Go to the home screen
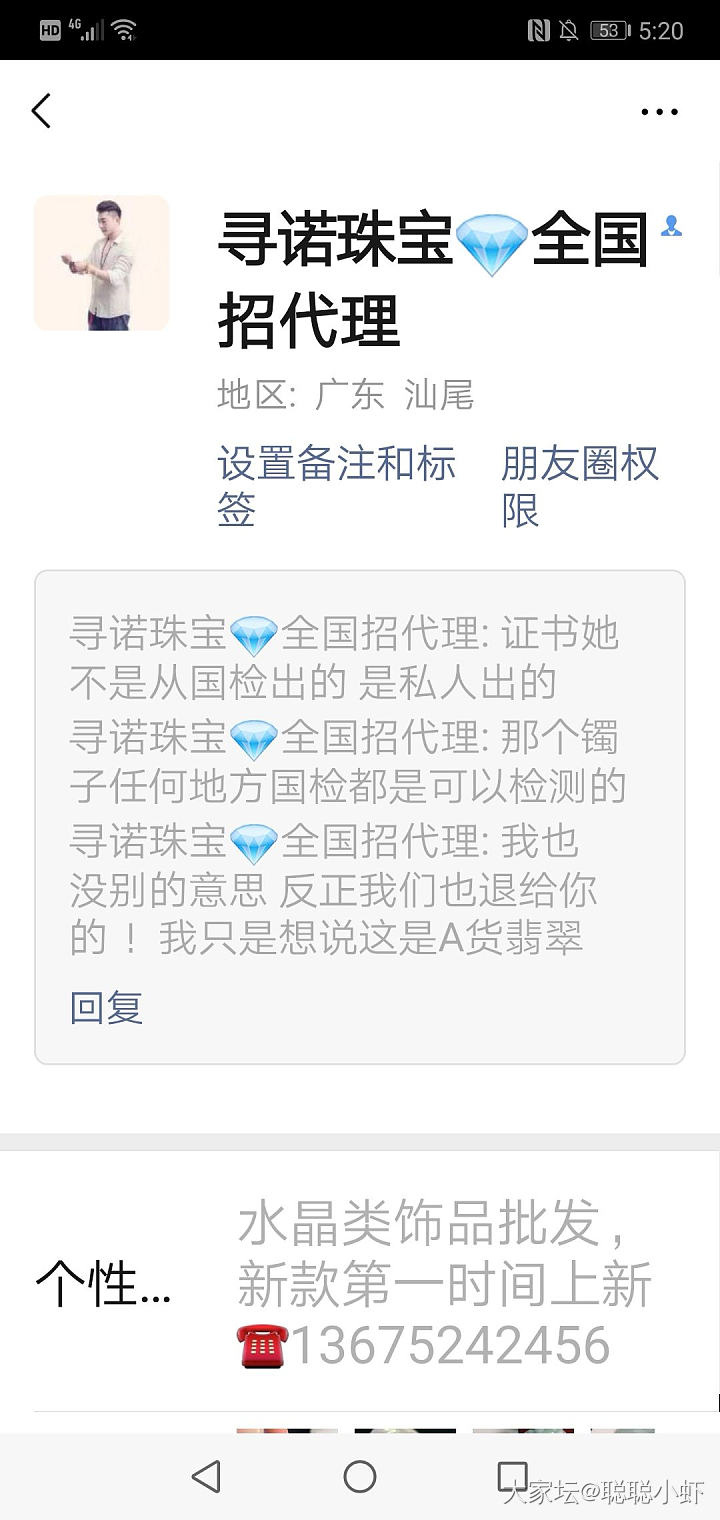Image resolution: width=720 pixels, height=1520 pixels. point(360,1476)
